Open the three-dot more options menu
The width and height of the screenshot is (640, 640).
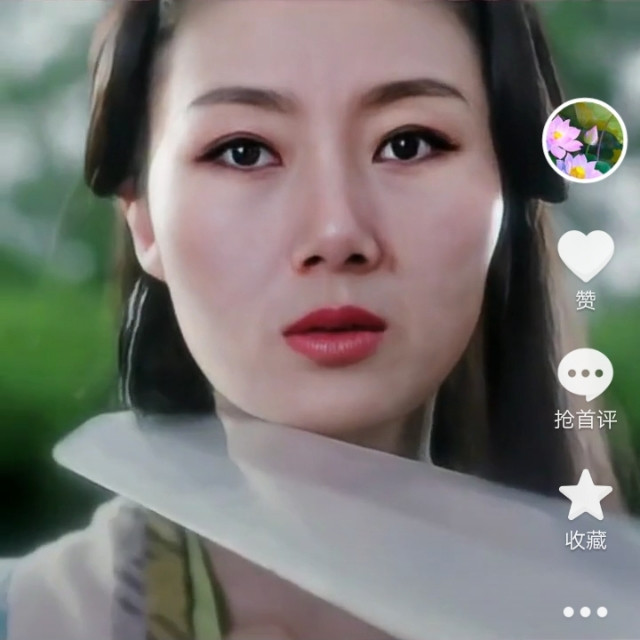[x=585, y=611]
